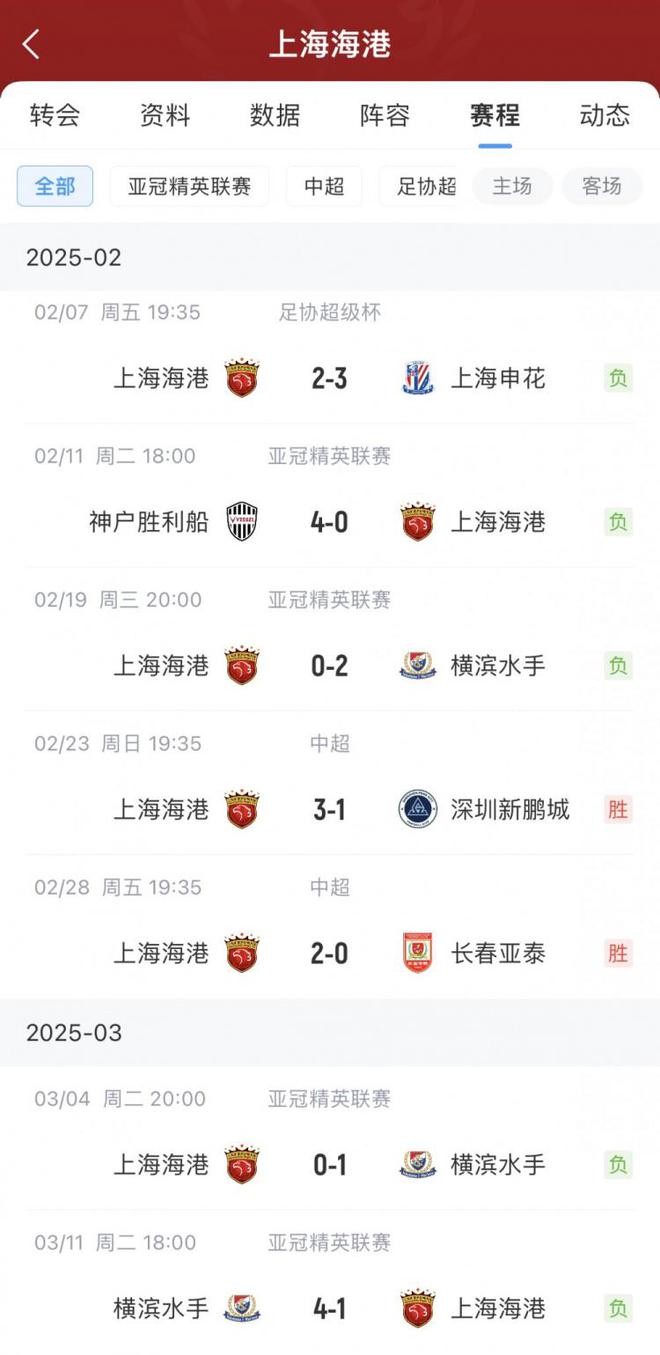660x1355 pixels.
Task: Switch to the 转会 tab
Action: click(x=55, y=115)
